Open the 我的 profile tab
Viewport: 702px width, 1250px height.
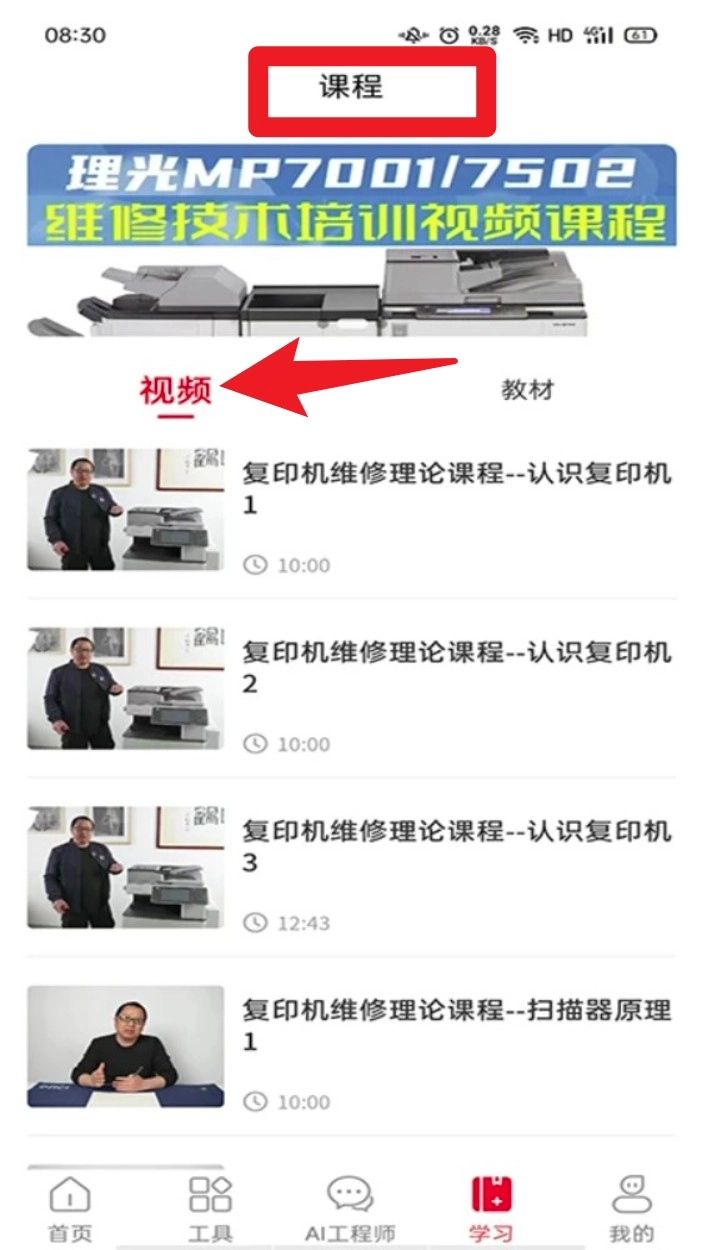click(x=631, y=1208)
